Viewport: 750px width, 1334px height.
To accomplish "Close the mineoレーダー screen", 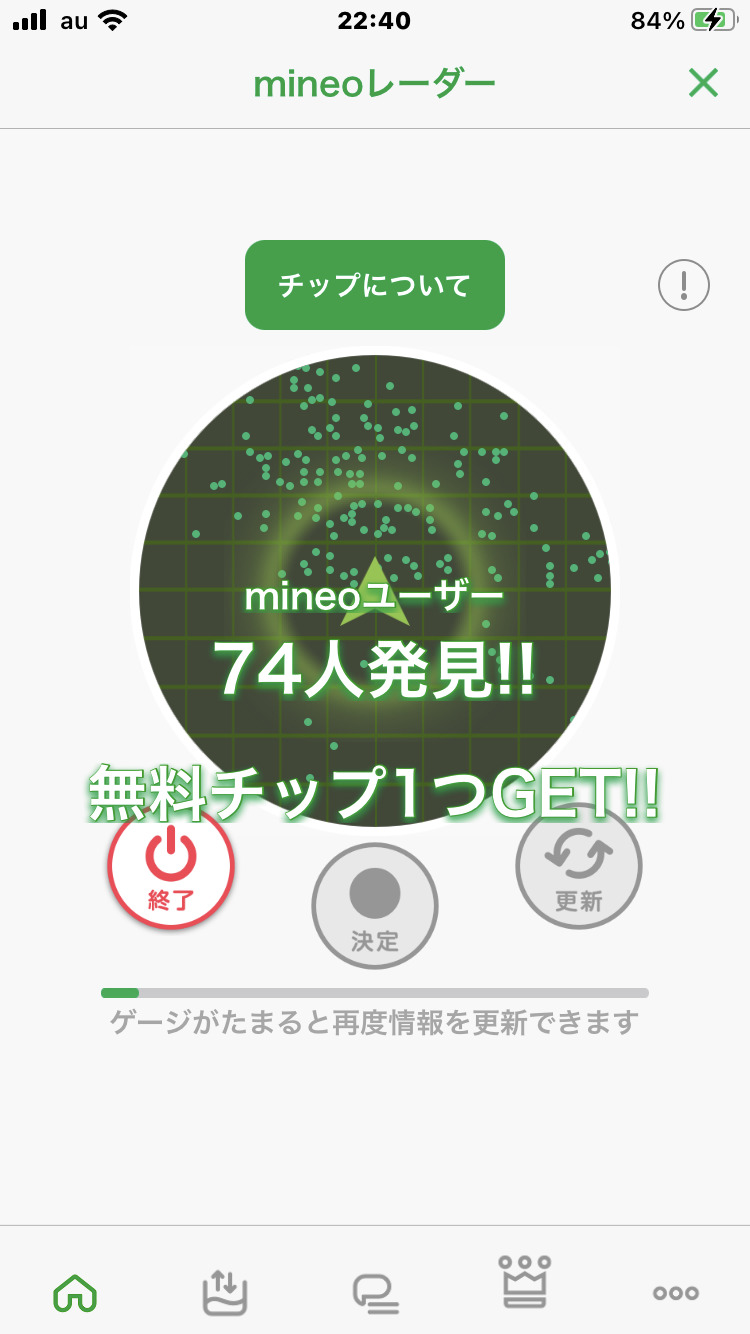I will pos(703,83).
